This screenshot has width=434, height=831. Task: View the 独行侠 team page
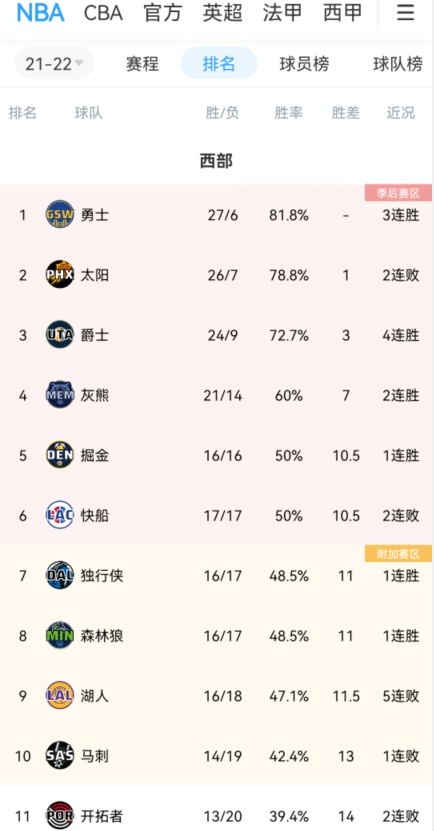tap(217, 576)
